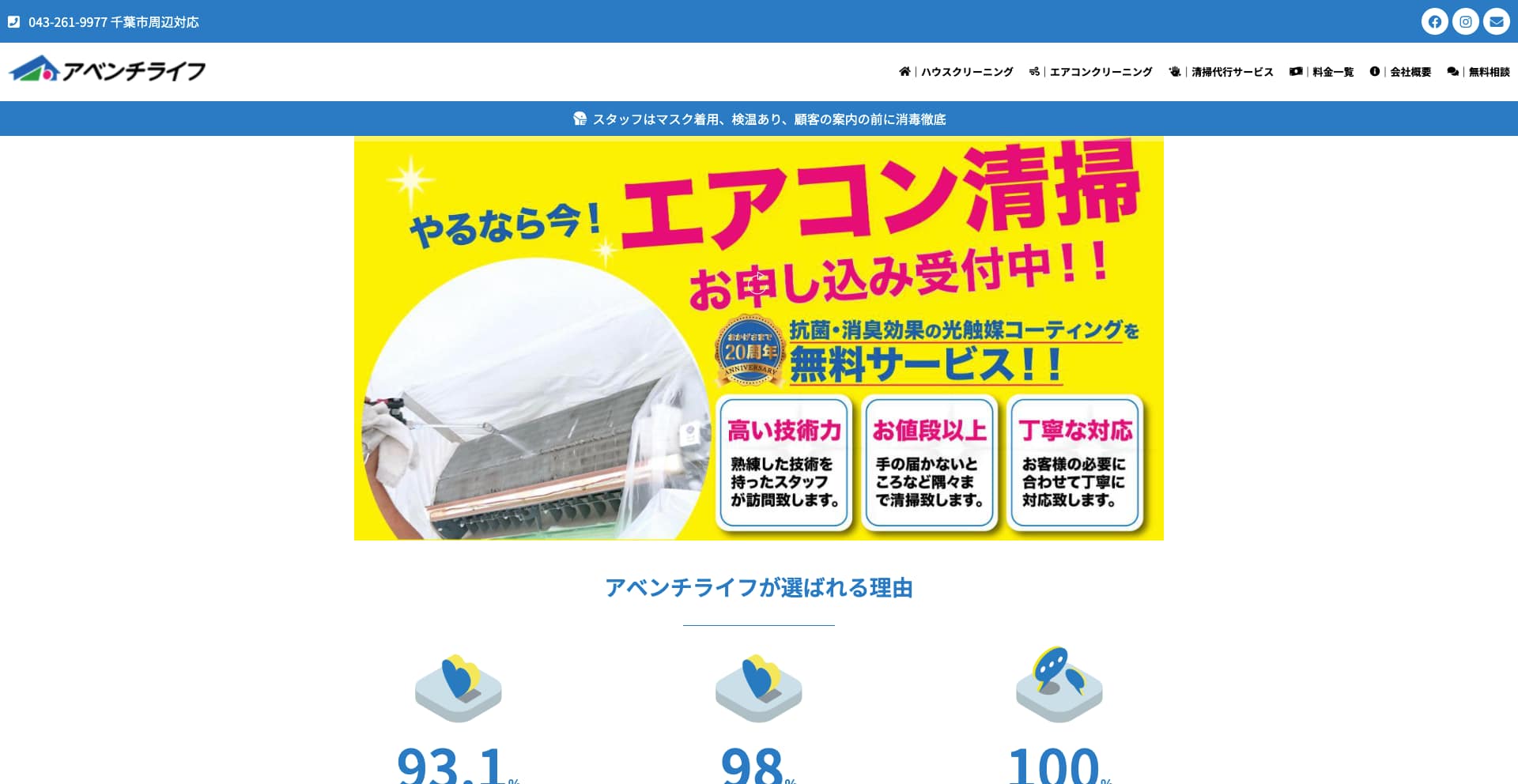
Task: View the 料金一覧 price list page
Action: point(1332,72)
